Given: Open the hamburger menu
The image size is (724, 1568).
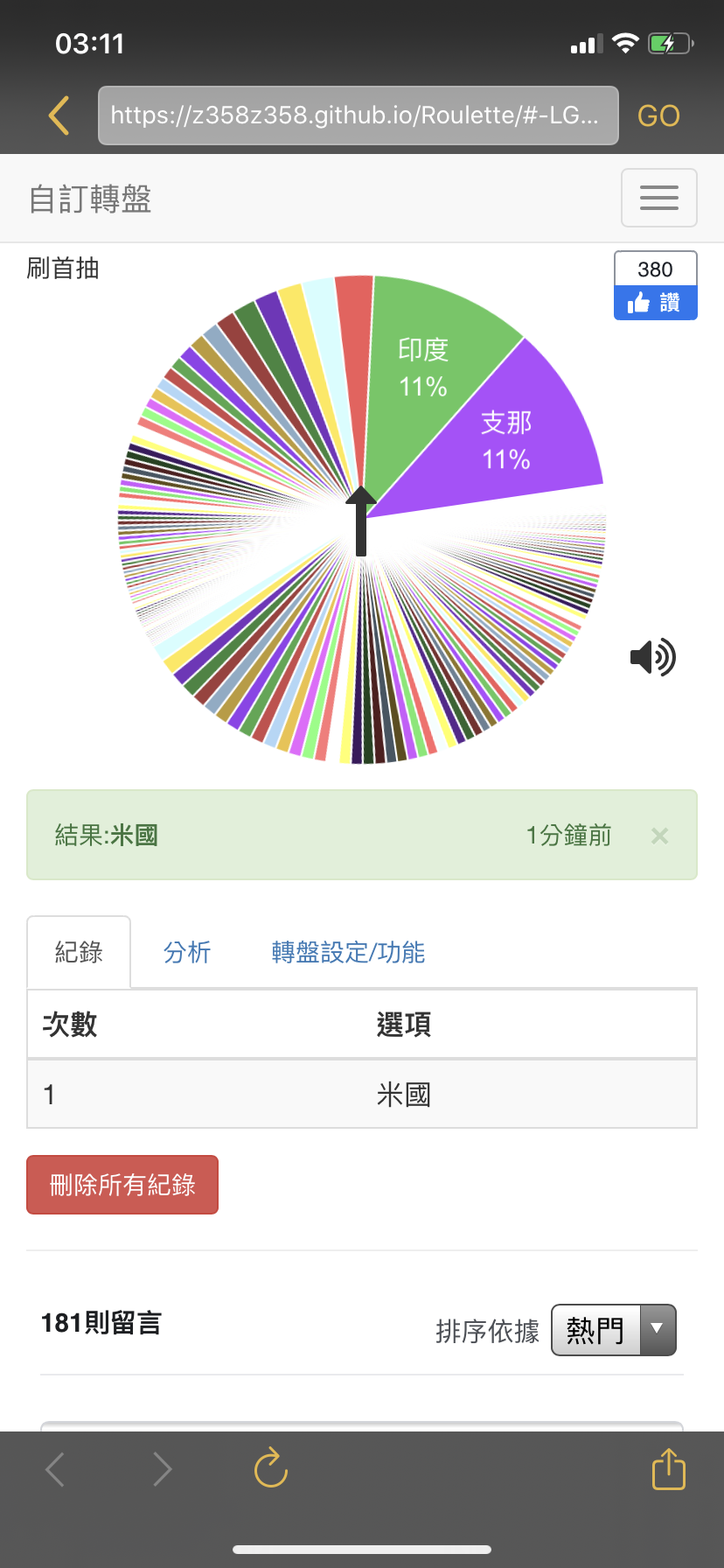Looking at the screenshot, I should [x=659, y=198].
